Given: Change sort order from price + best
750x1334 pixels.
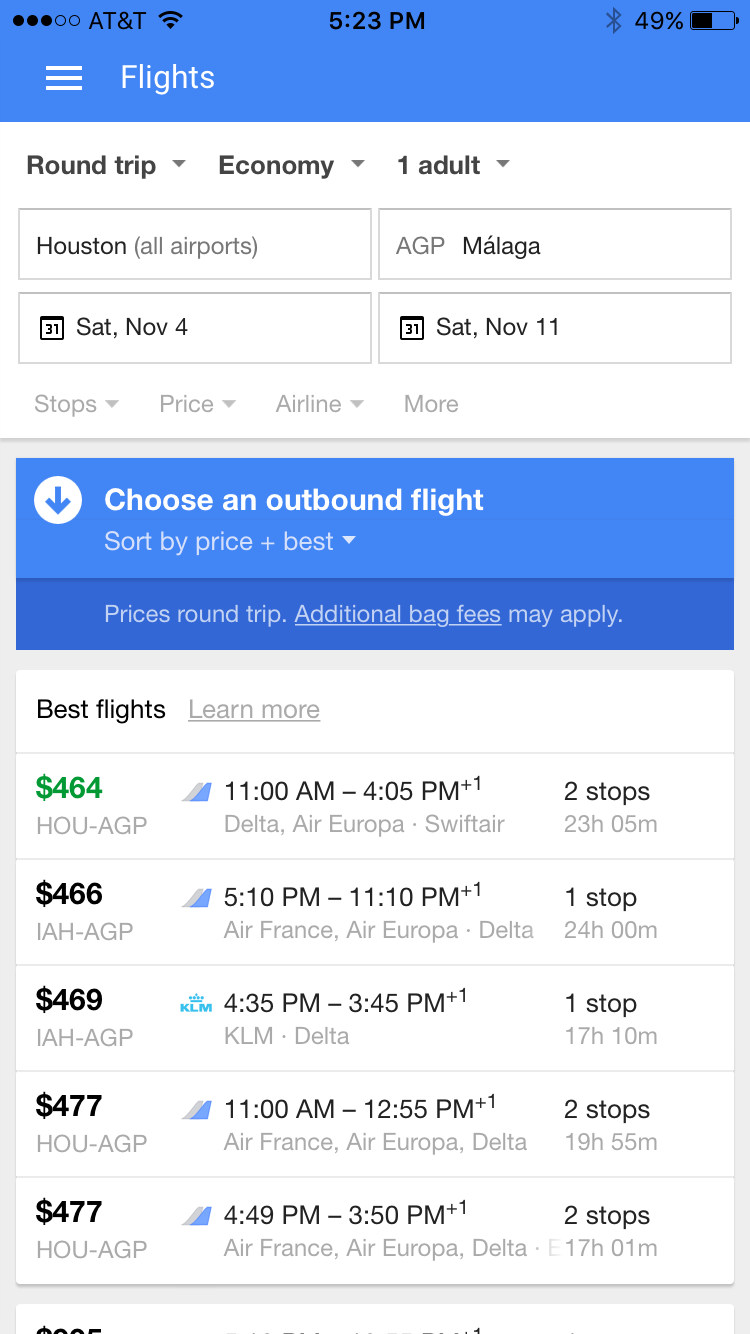Looking at the screenshot, I should point(230,542).
